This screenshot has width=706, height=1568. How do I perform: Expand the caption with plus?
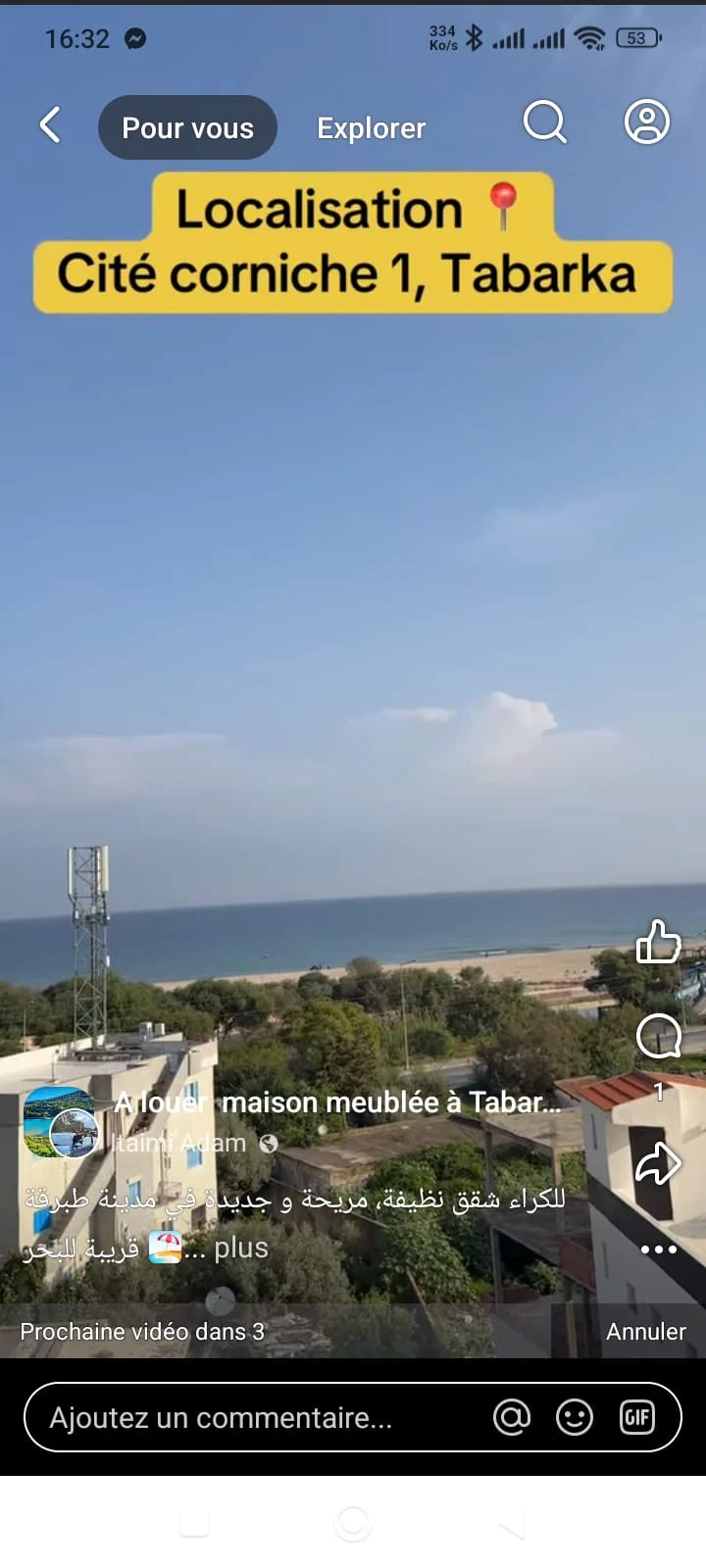pyautogui.click(x=240, y=1249)
